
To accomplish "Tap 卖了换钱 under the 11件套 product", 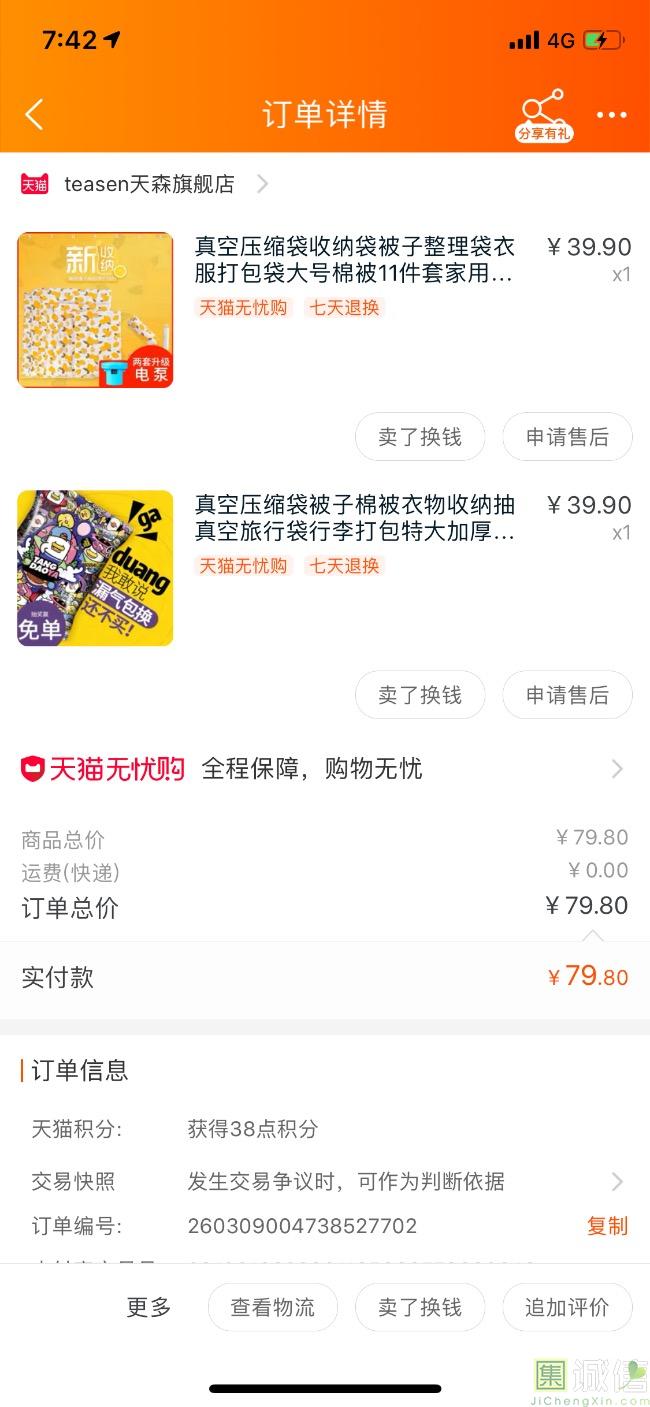I will tap(420, 437).
